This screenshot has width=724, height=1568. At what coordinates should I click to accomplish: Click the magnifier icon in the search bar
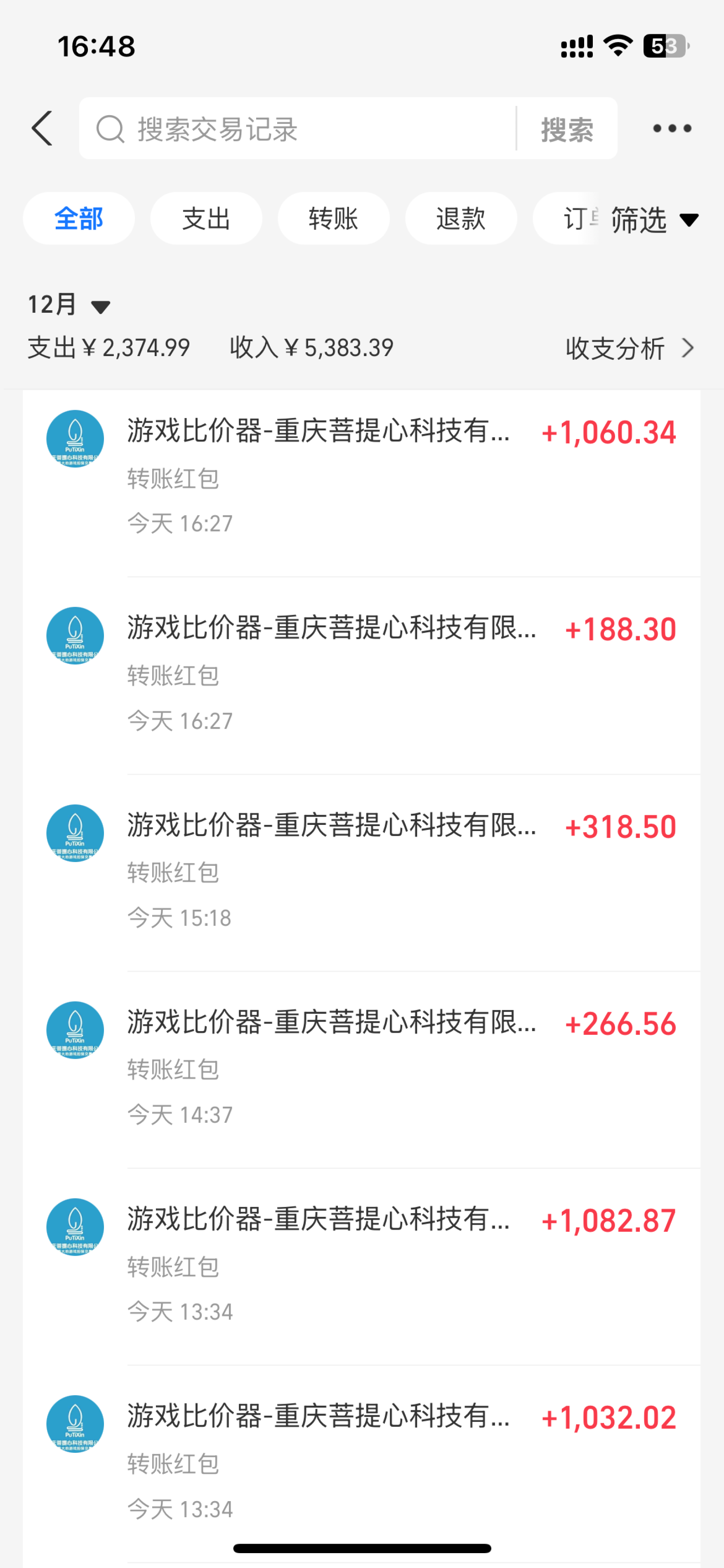[109, 129]
